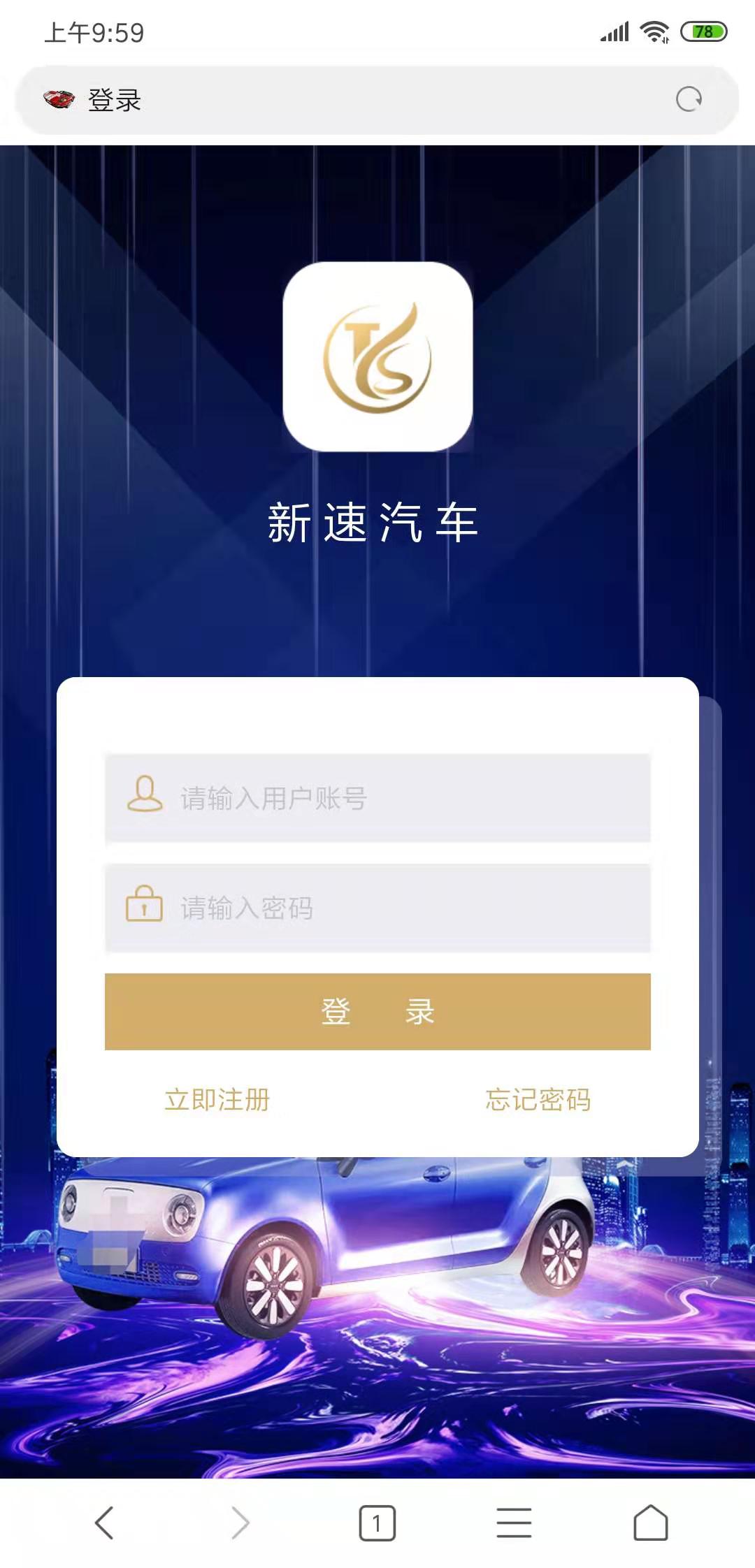Open the browser hamburger menu
The image size is (755, 1568).
pyautogui.click(x=514, y=1523)
